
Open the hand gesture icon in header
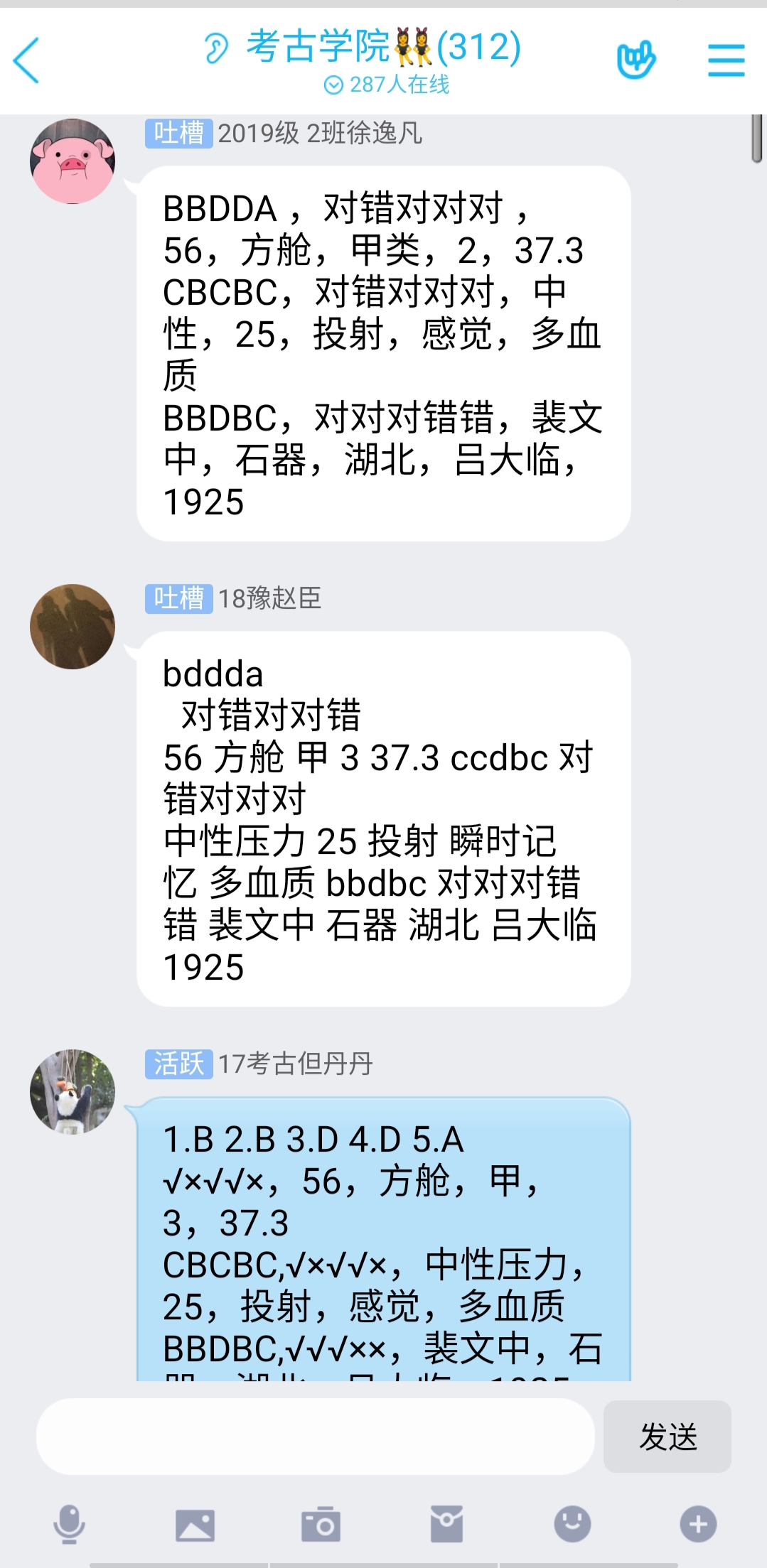click(636, 60)
